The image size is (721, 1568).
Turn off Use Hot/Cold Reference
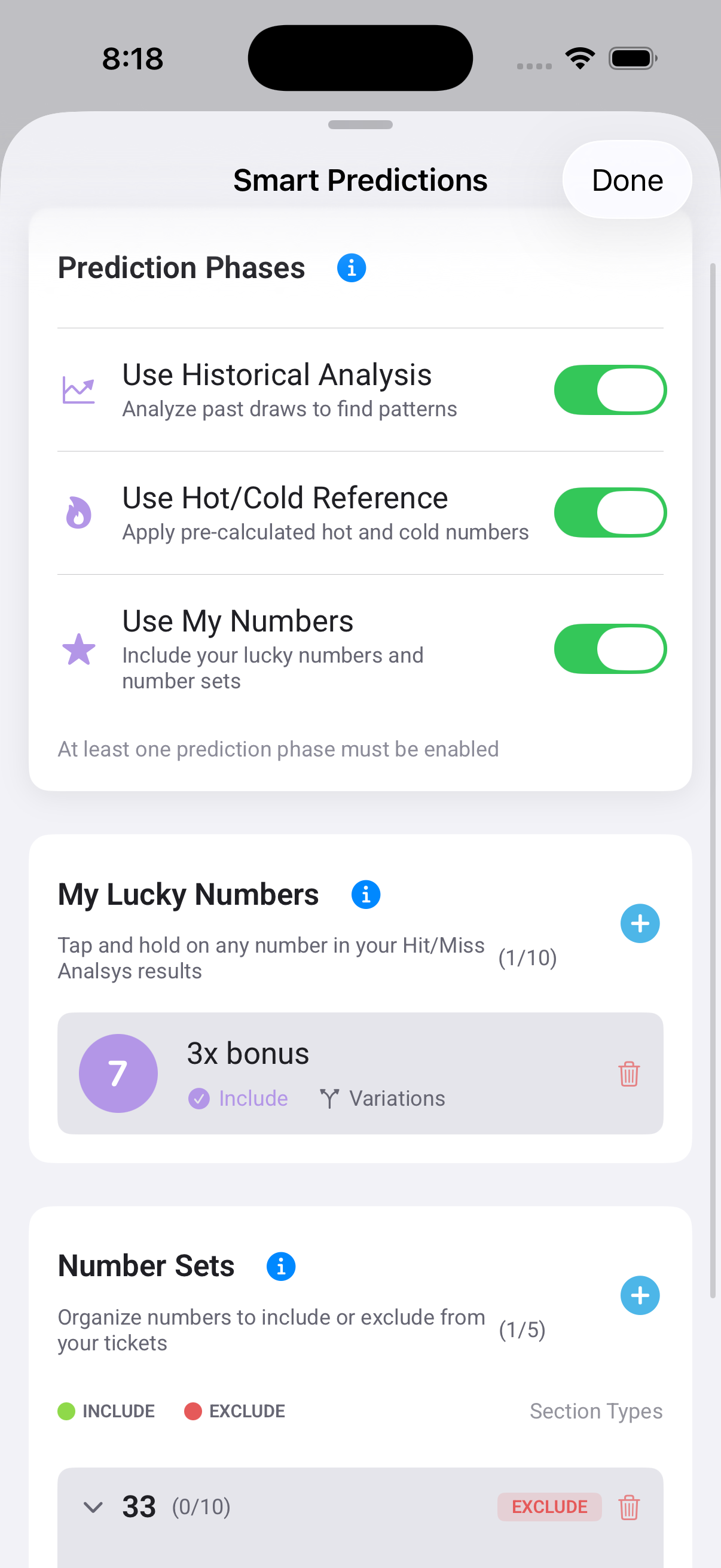(610, 513)
